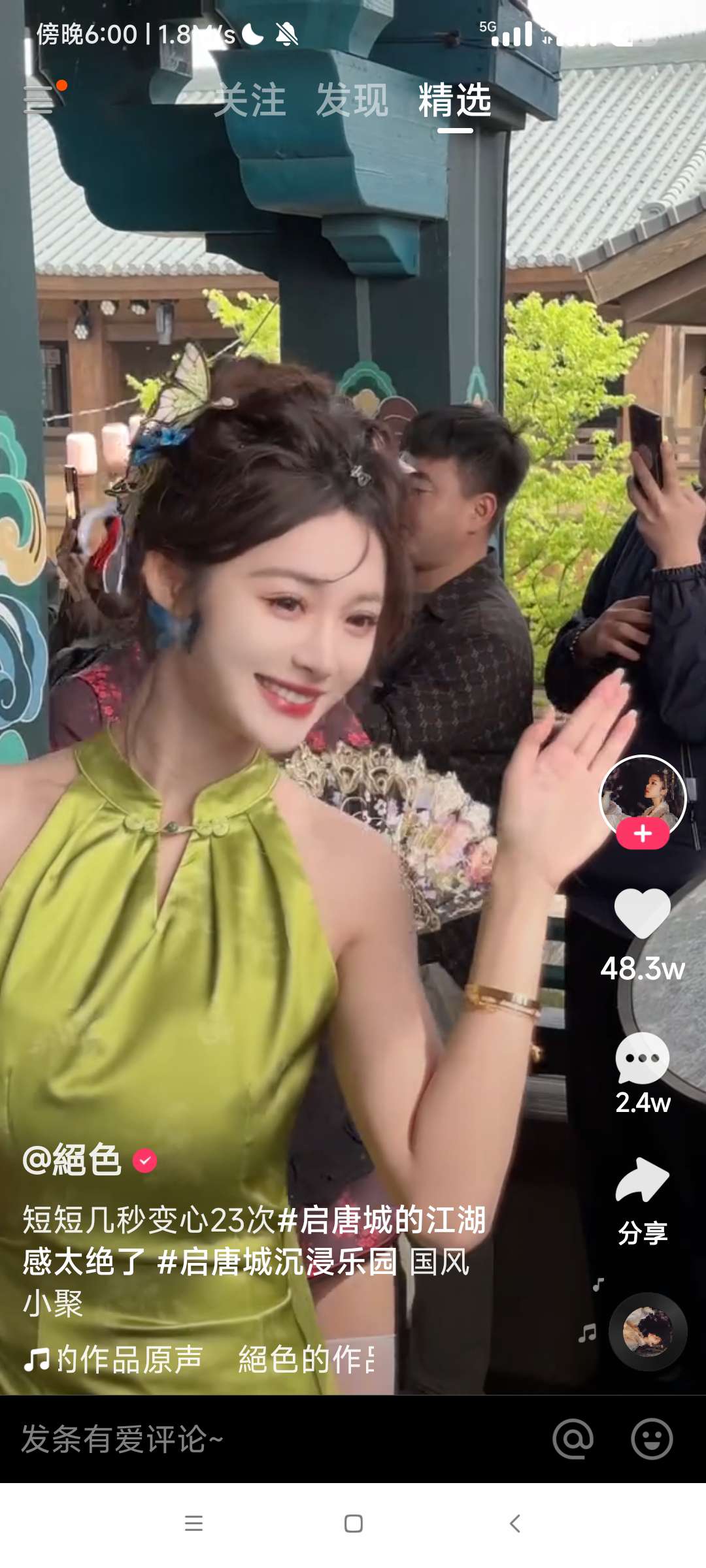Image resolution: width=706 pixels, height=1568 pixels.
Task: Like this video with the heart icon
Action: 643,913
